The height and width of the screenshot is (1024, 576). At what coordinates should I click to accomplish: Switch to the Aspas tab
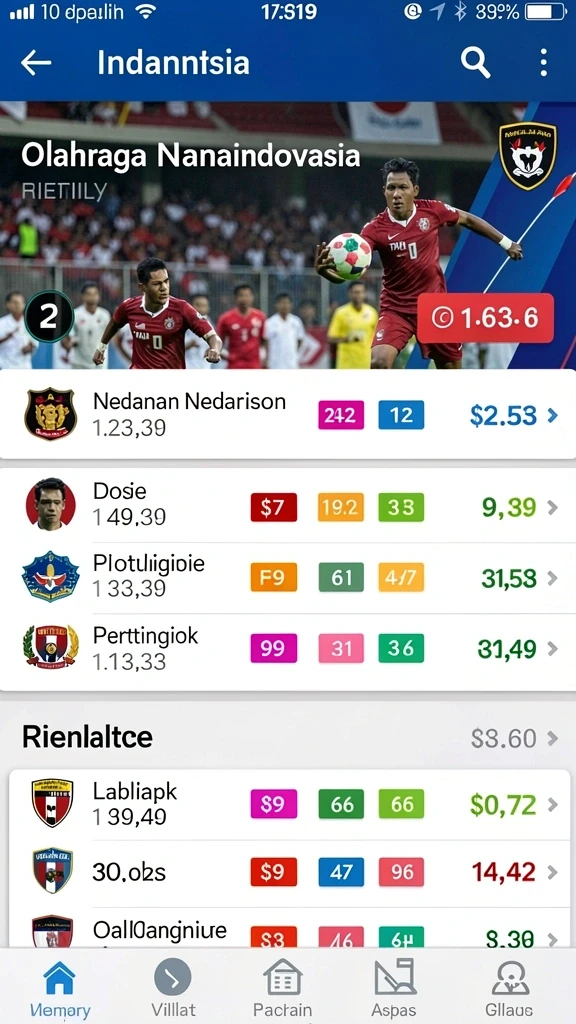(x=394, y=988)
